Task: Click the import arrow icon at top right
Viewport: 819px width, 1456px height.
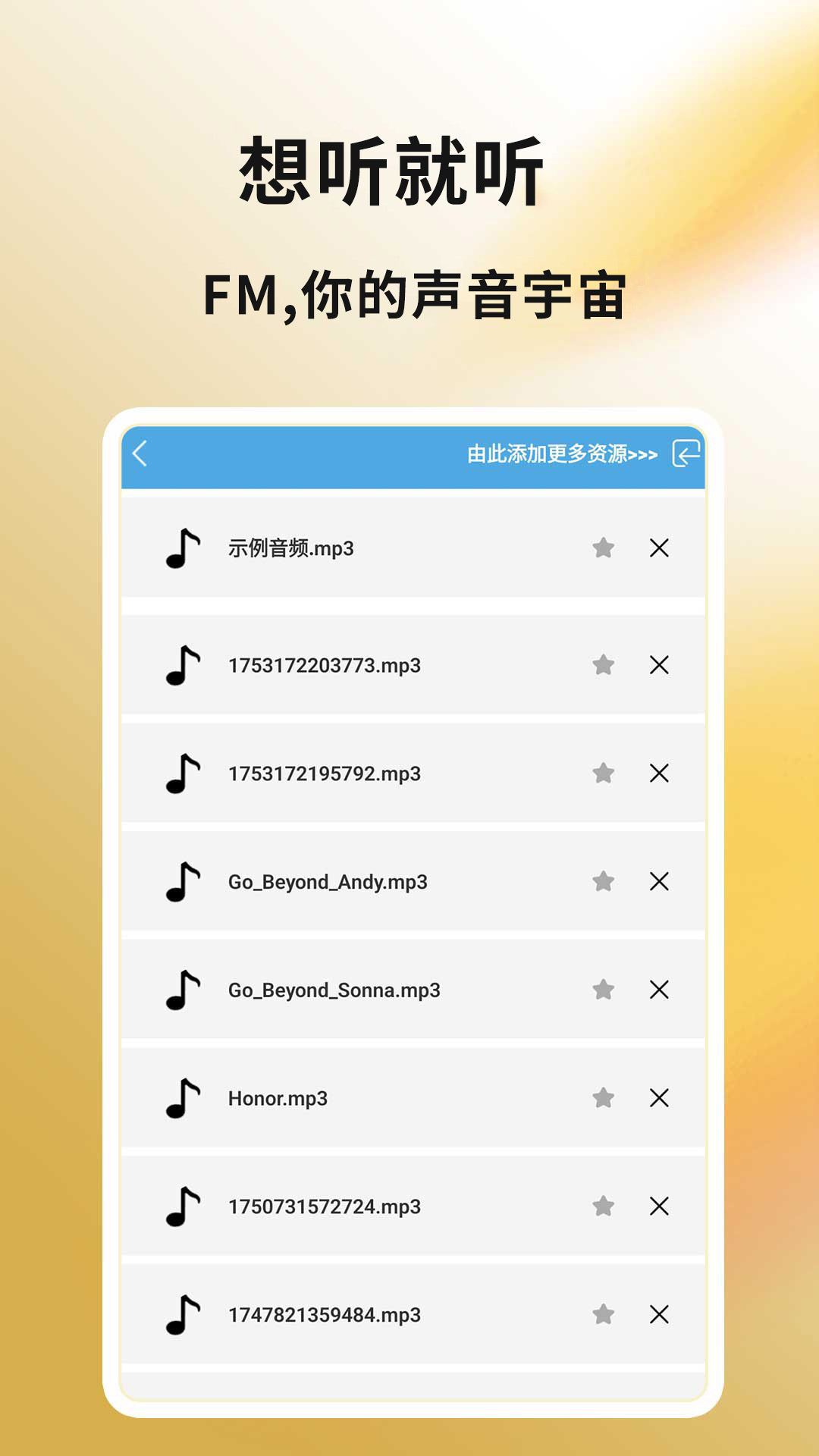Action: [x=687, y=455]
